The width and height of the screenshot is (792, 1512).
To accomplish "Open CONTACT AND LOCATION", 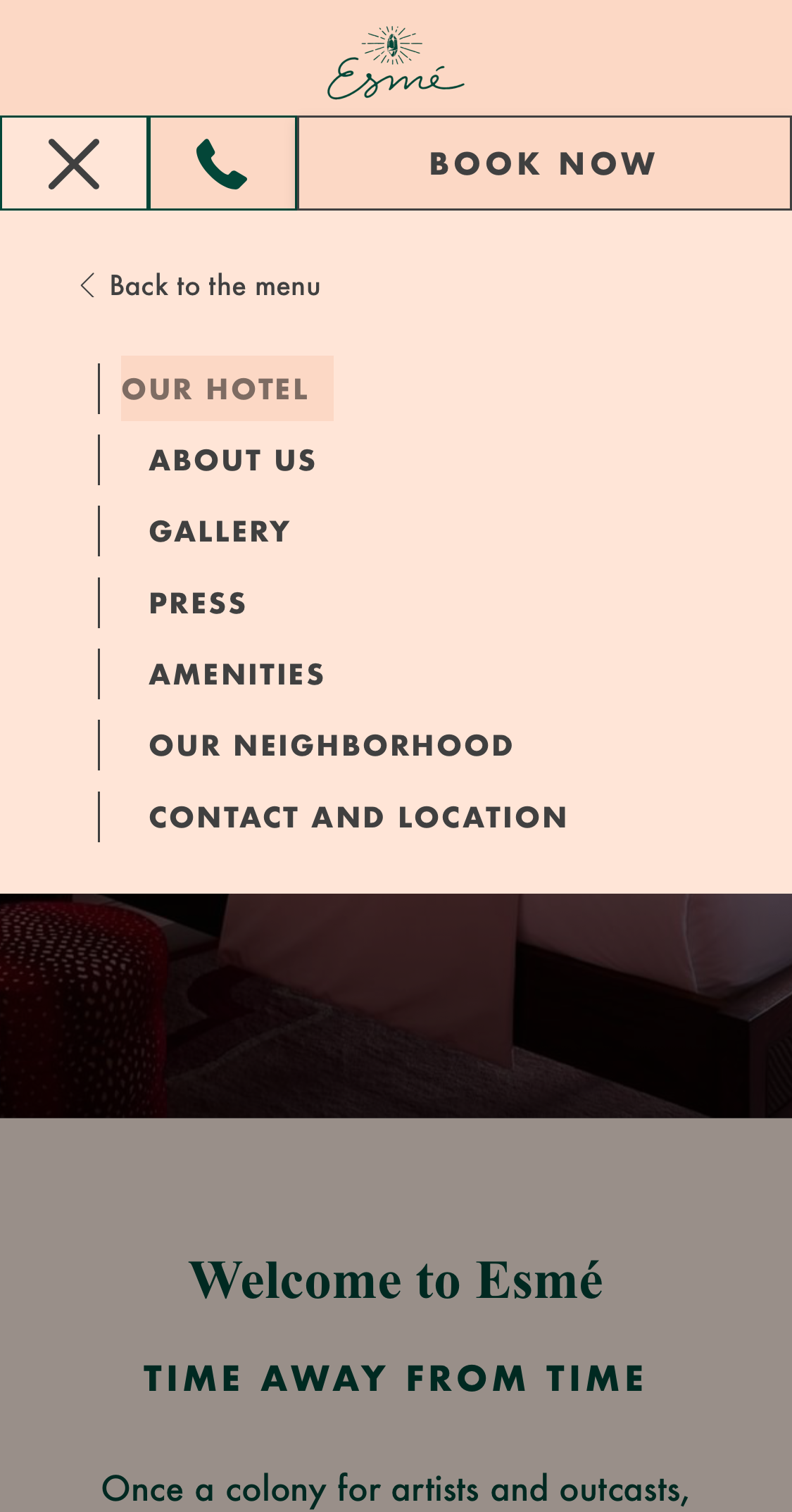I will pos(358,818).
